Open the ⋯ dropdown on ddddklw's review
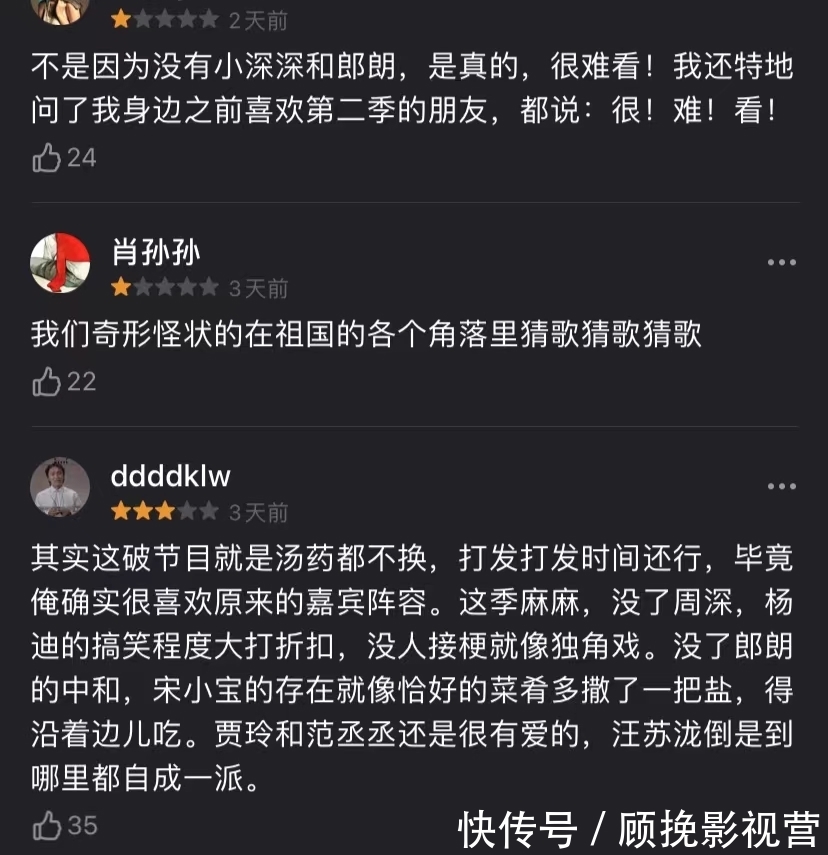Image resolution: width=828 pixels, height=855 pixels. pyautogui.click(x=779, y=485)
